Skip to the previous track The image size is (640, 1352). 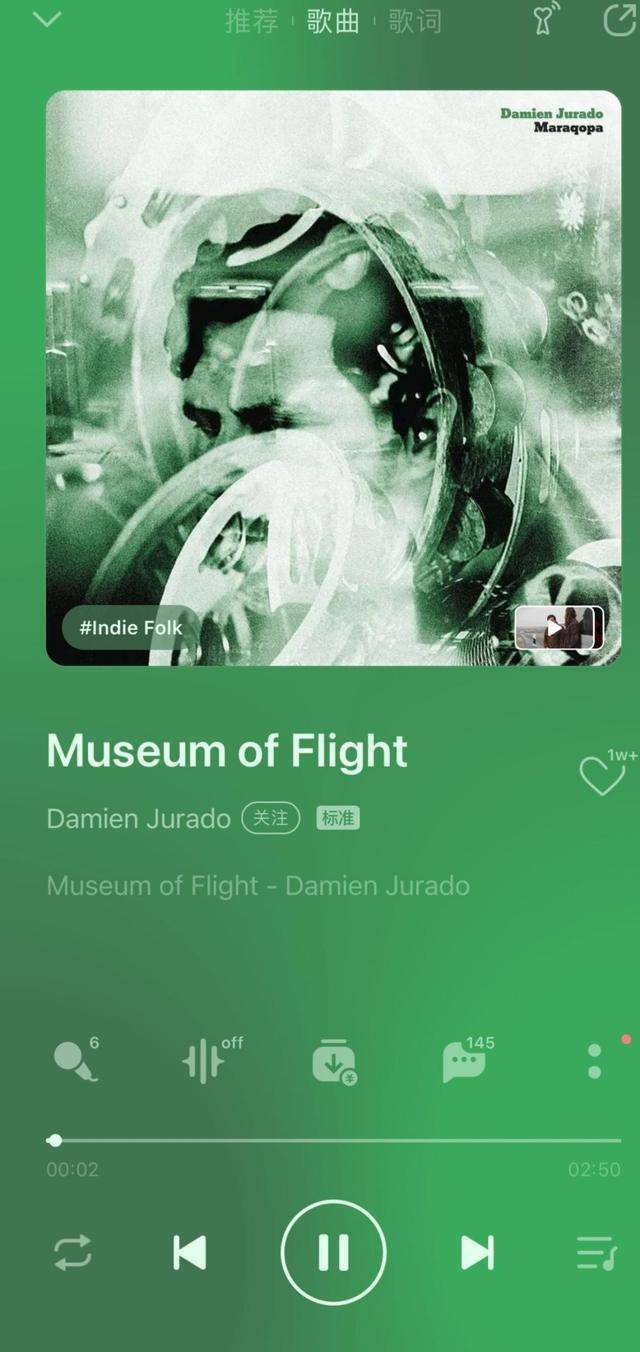pos(189,1252)
